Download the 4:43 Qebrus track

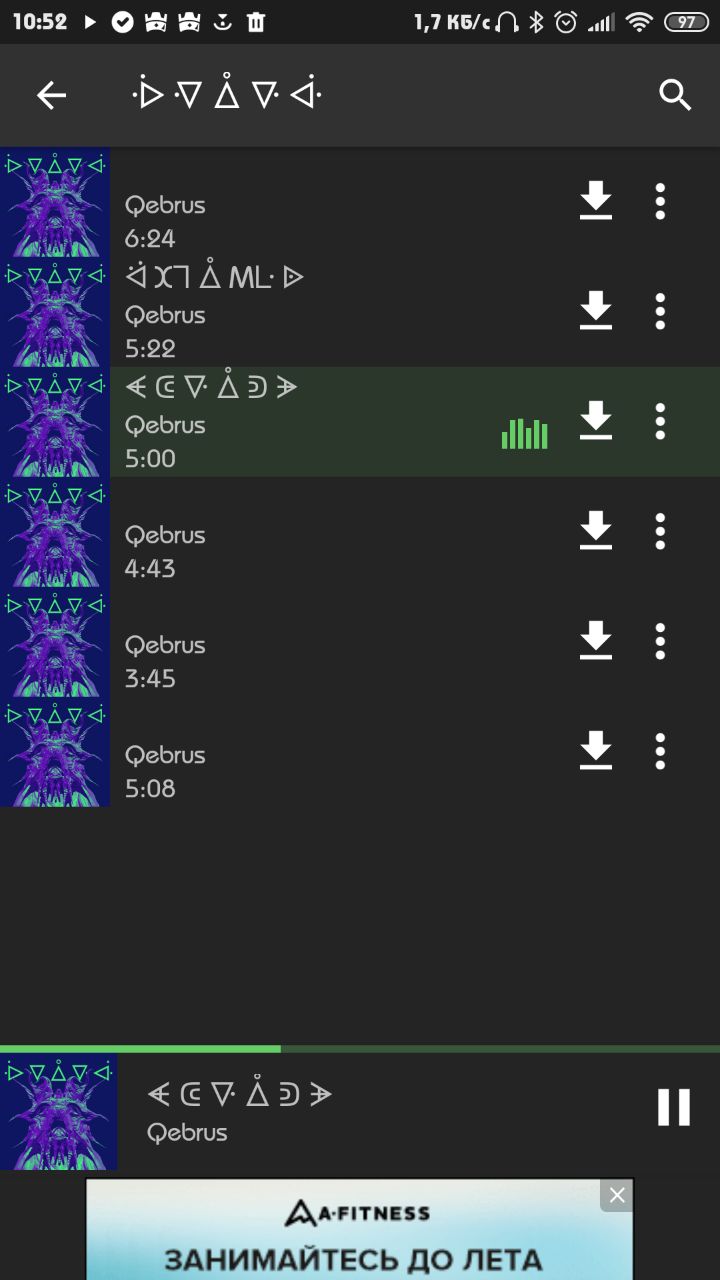[x=596, y=531]
